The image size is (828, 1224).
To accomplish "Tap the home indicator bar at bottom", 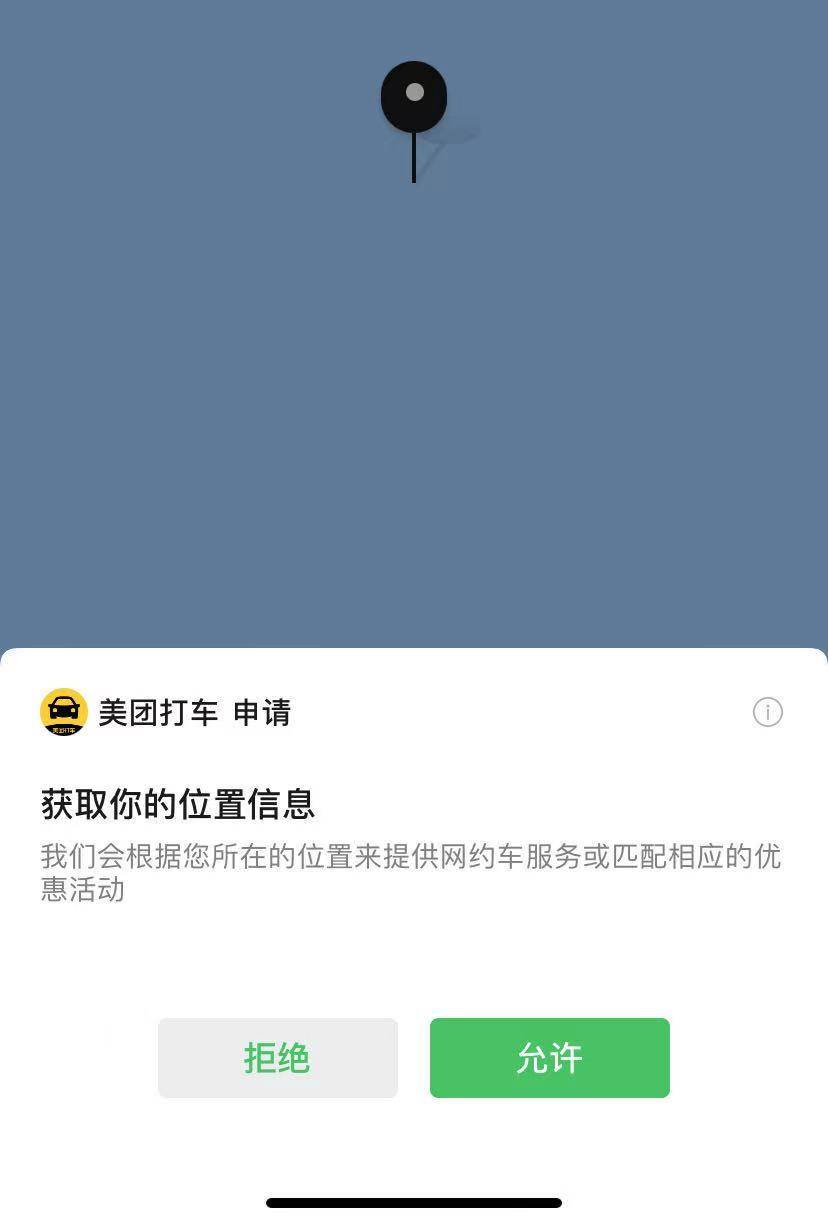I will [413, 1204].
